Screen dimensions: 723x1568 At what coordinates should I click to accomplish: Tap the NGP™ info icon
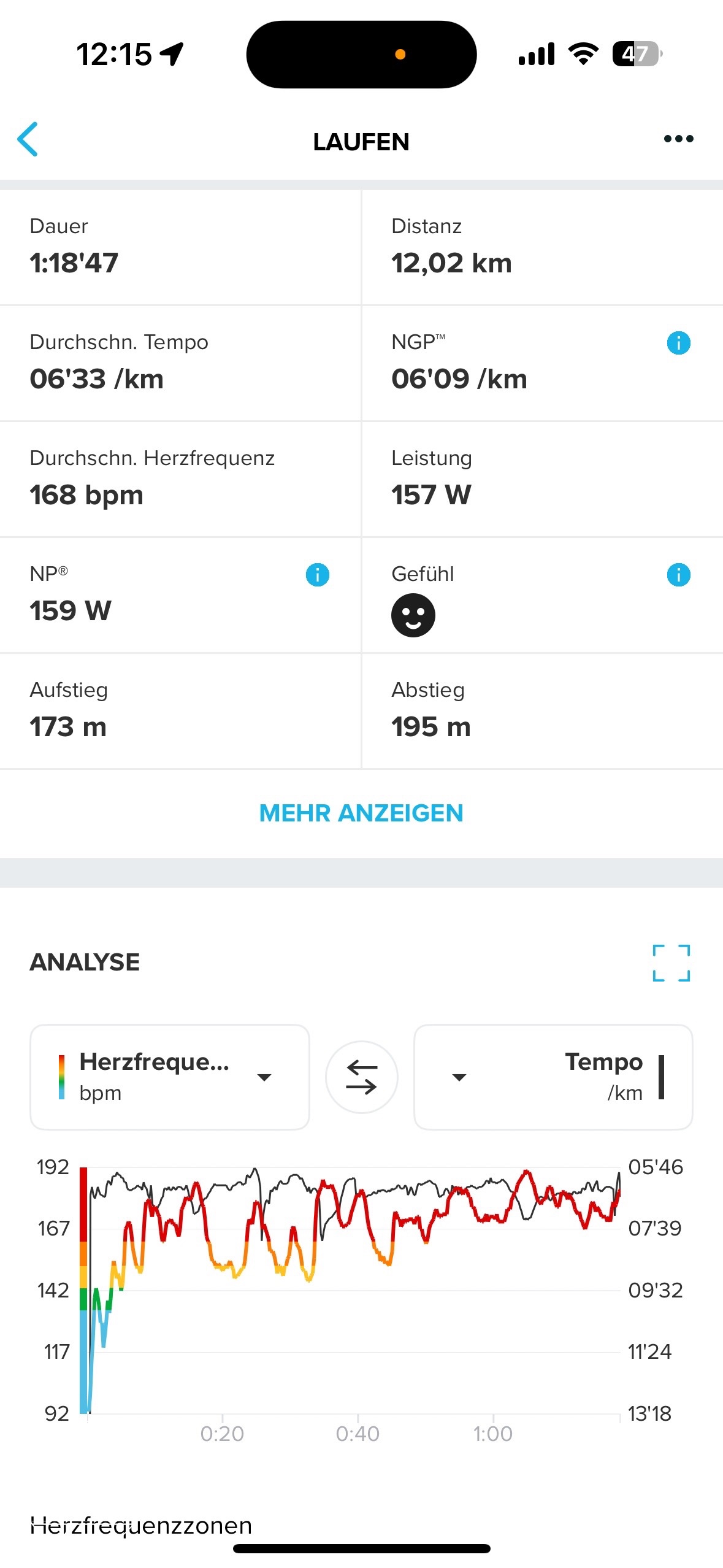678,343
